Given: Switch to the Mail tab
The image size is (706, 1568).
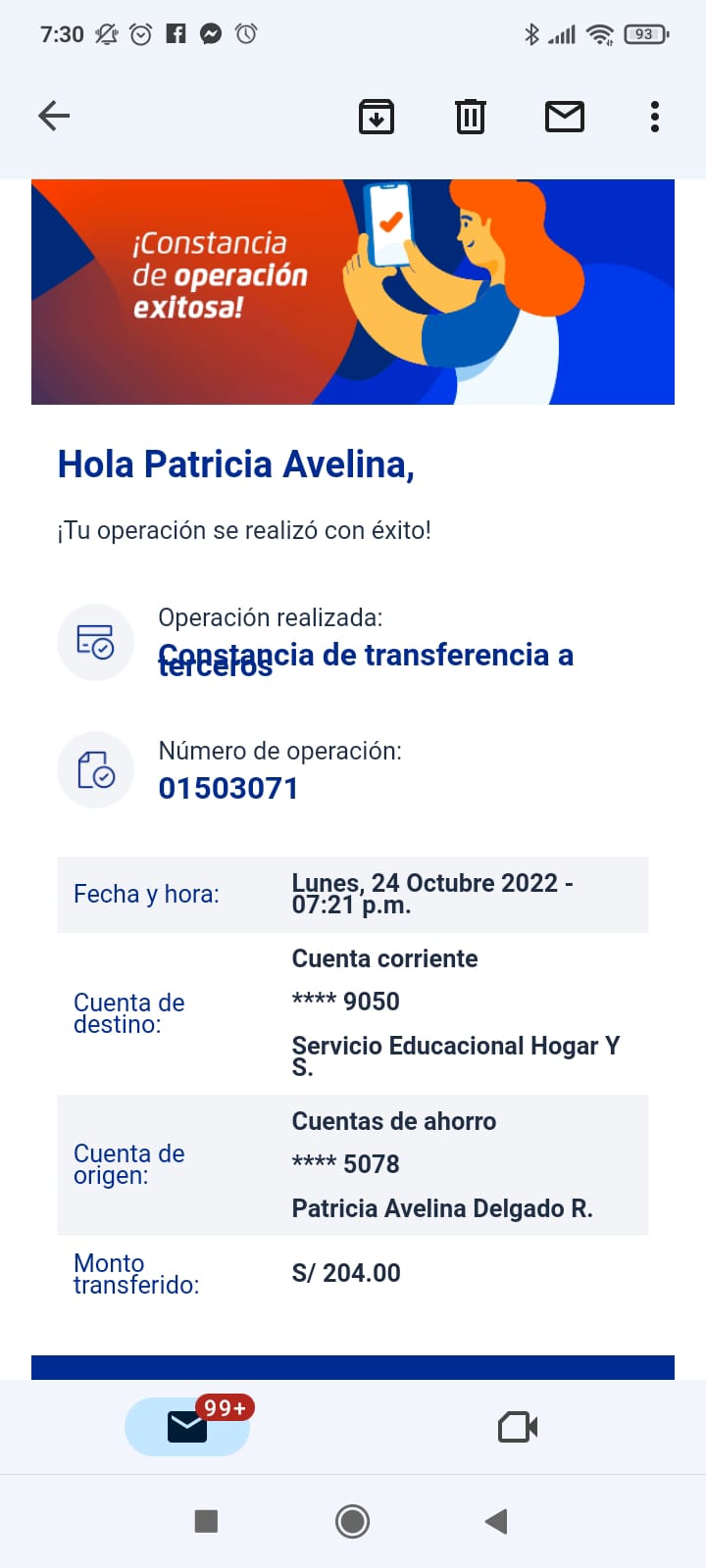Looking at the screenshot, I should click(x=187, y=1427).
